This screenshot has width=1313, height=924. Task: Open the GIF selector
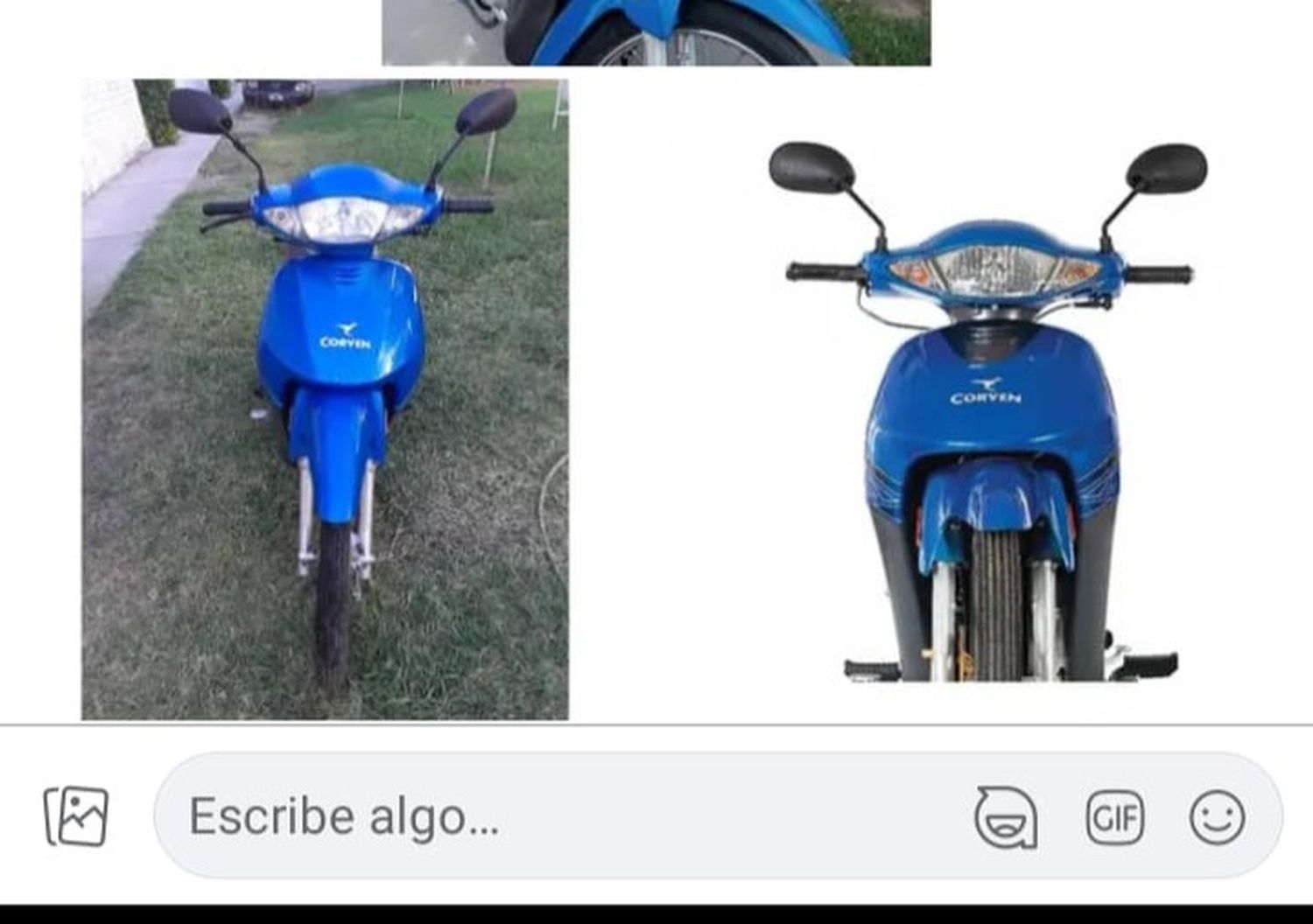click(1114, 816)
